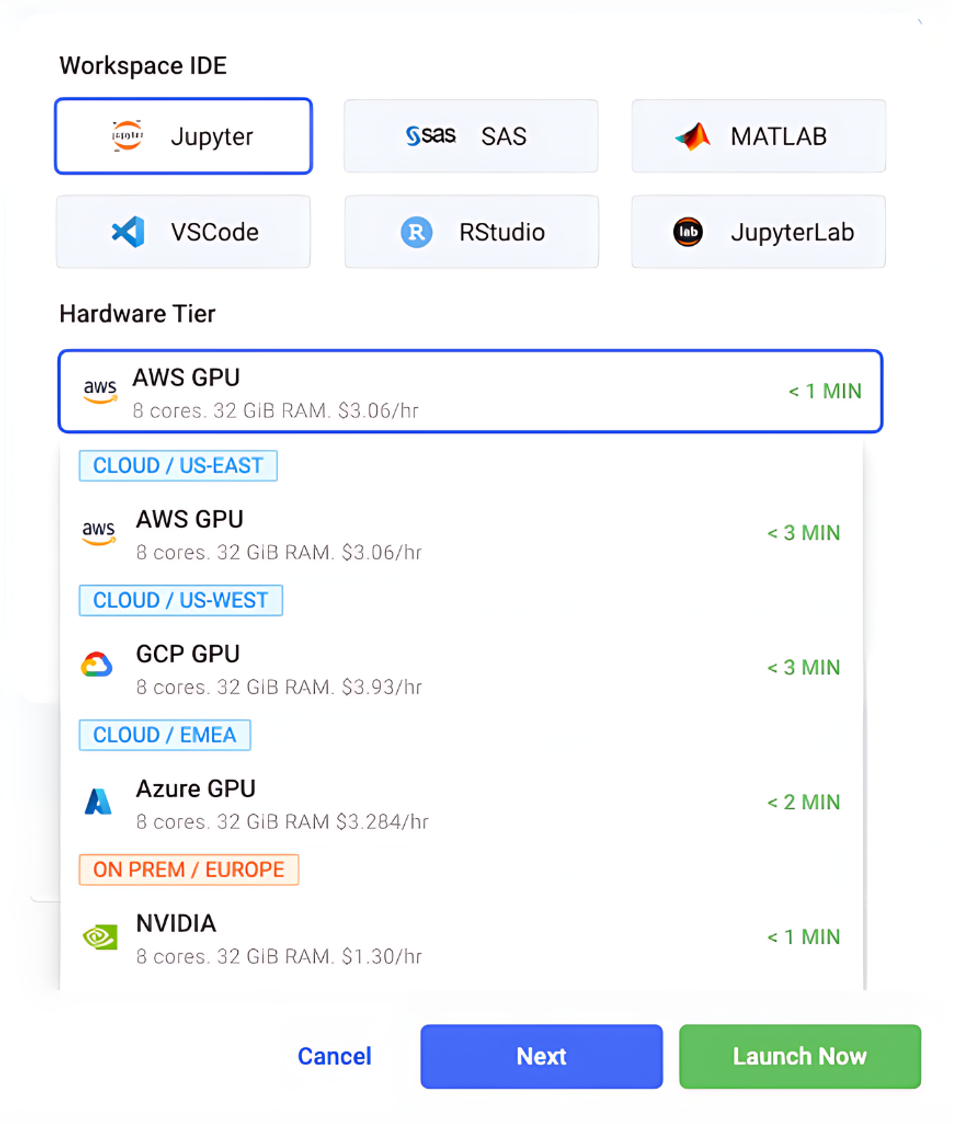Select MATLAB as the workspace IDE

[x=758, y=136]
